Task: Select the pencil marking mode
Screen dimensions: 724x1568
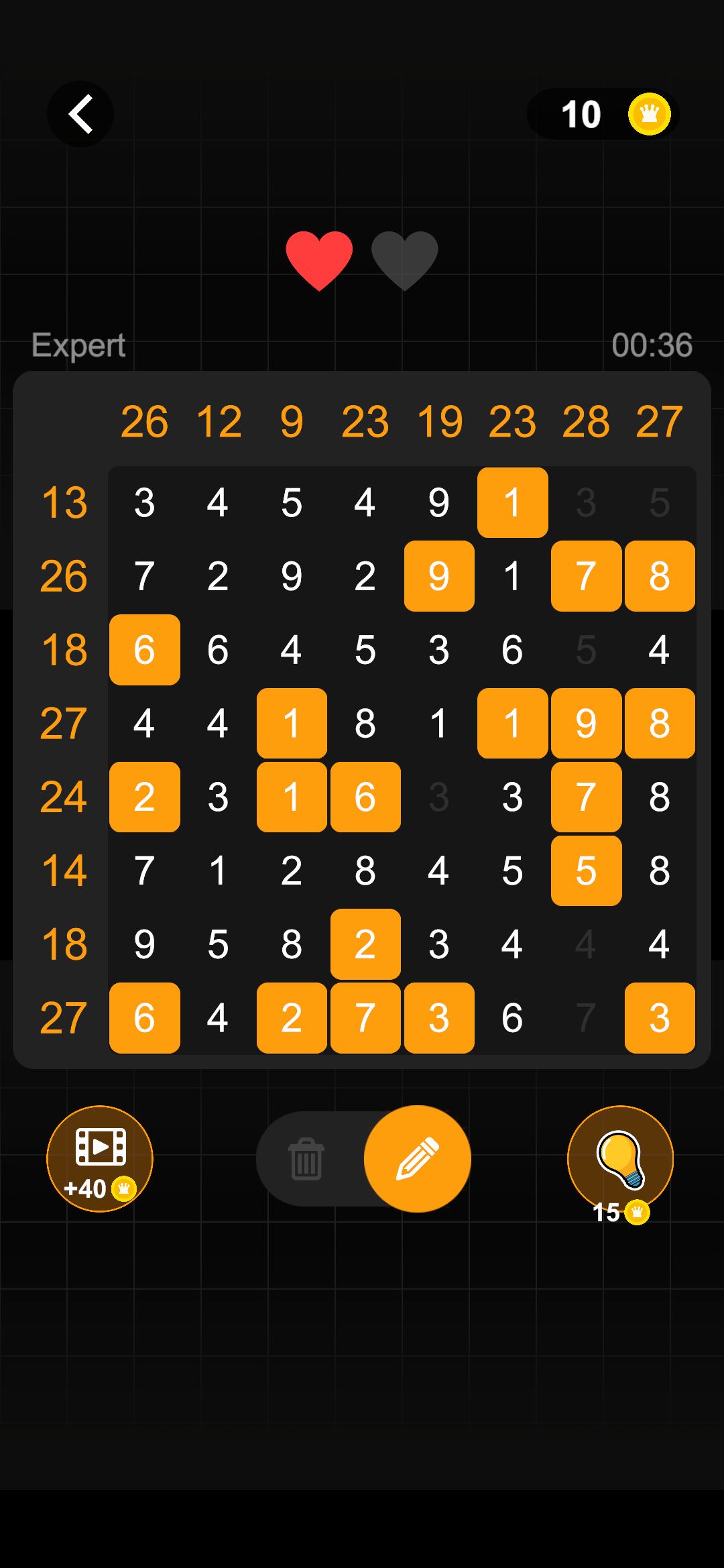Action: tap(417, 1158)
